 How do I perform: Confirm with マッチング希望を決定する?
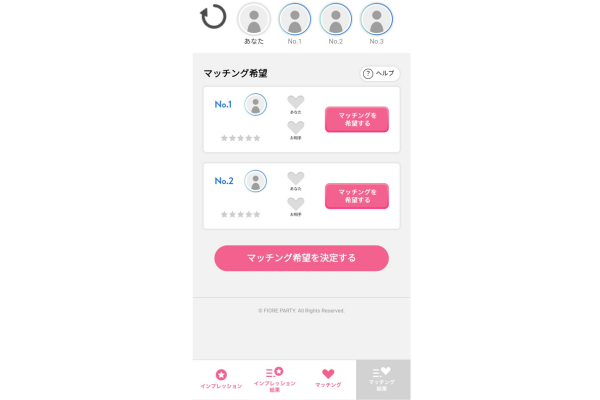click(301, 258)
